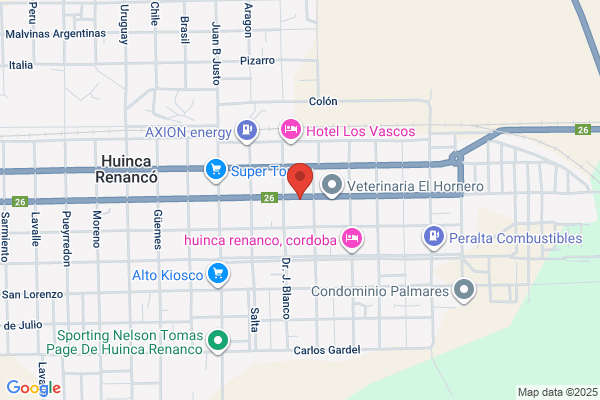
Task: Select the Hotel Los Vascos marker
Action: point(290,130)
